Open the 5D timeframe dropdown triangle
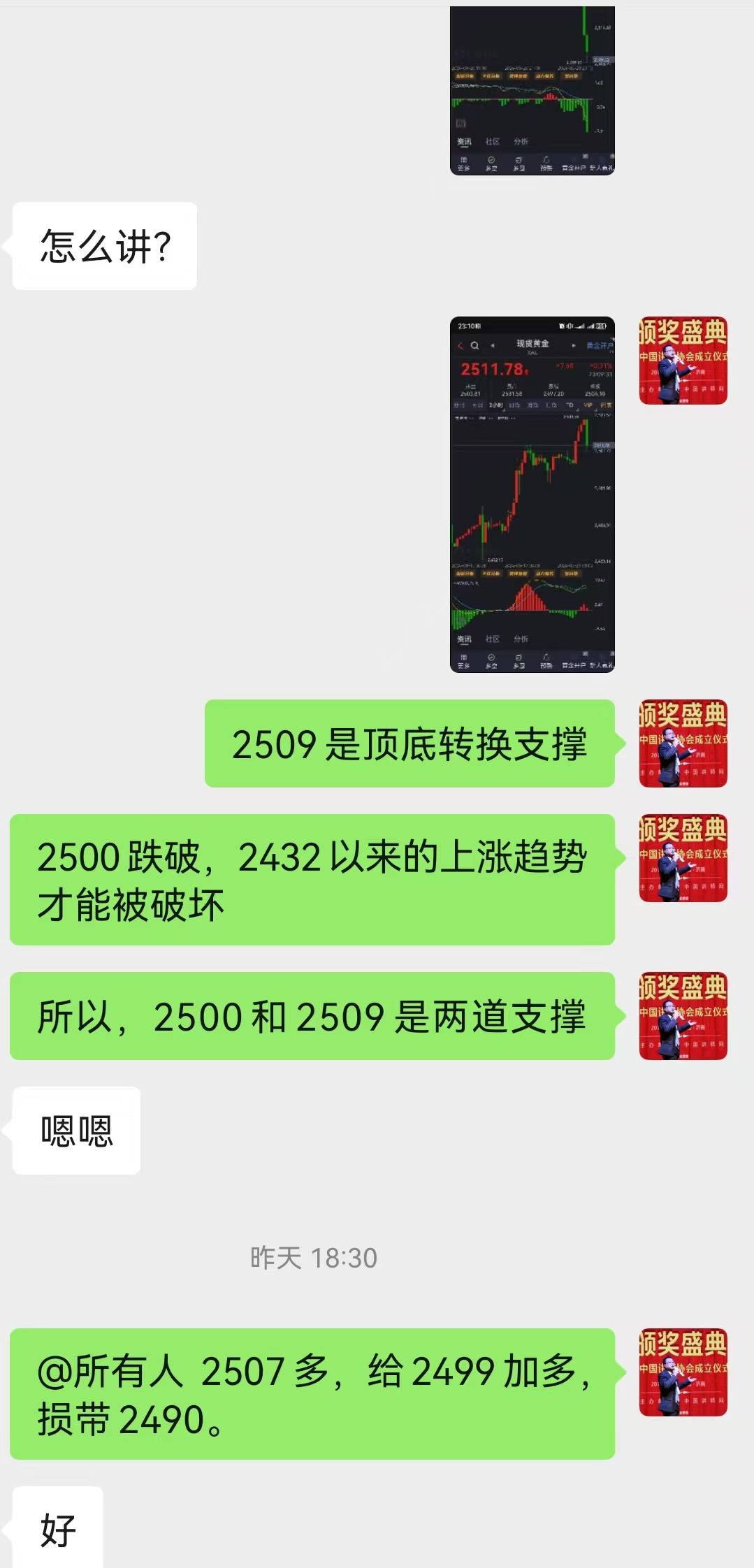This screenshot has height=1568, width=754. tap(577, 410)
